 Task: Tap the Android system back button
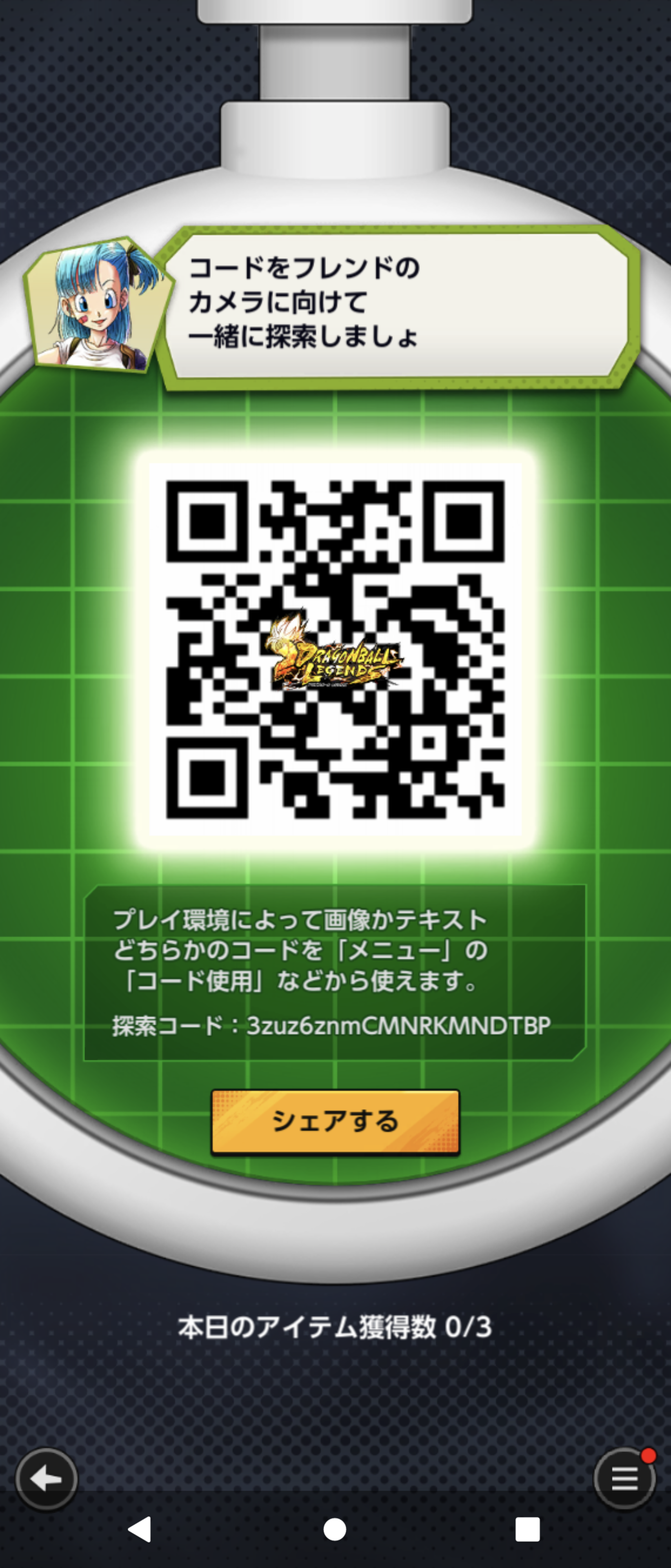coord(140,1529)
